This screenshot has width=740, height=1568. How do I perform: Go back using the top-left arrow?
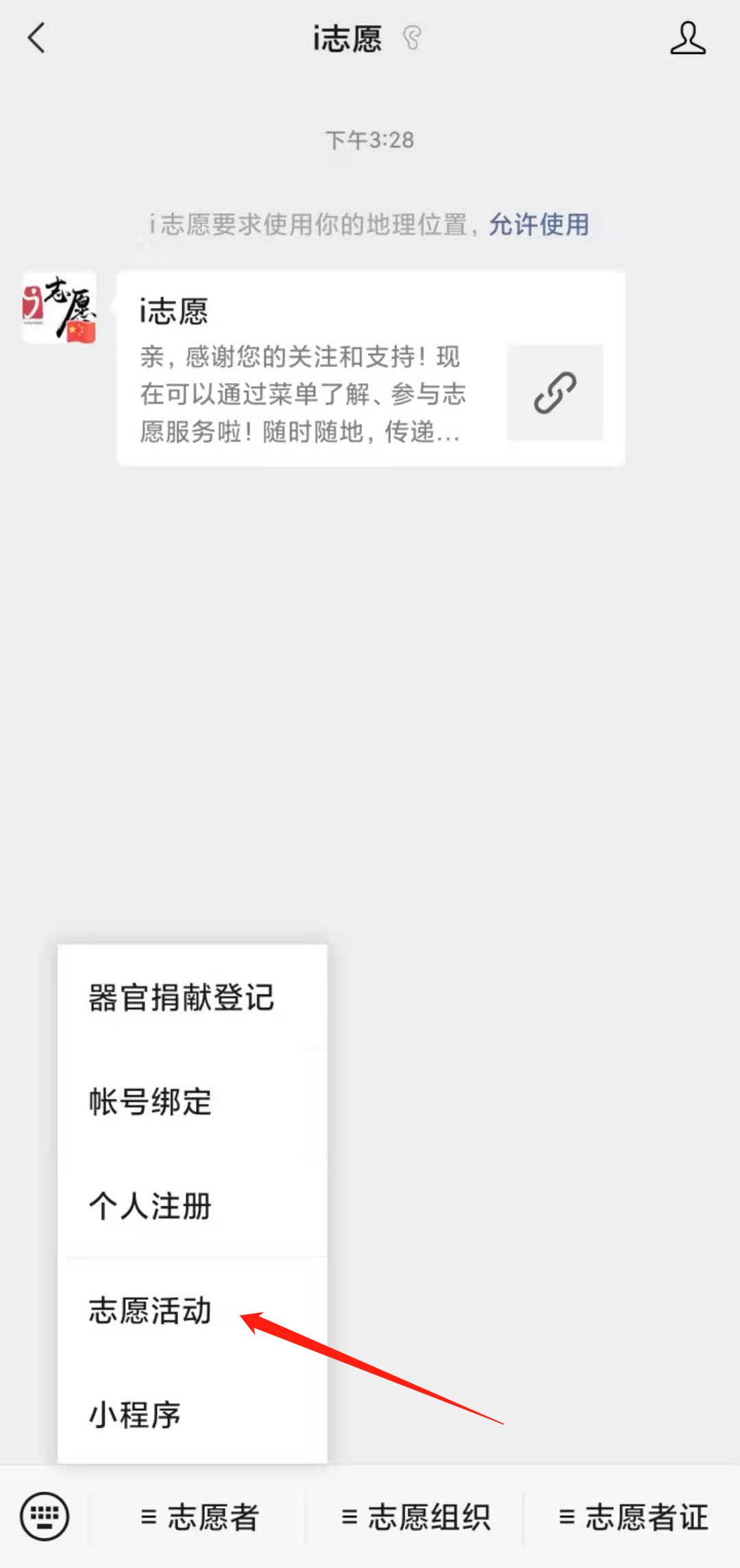[x=37, y=38]
